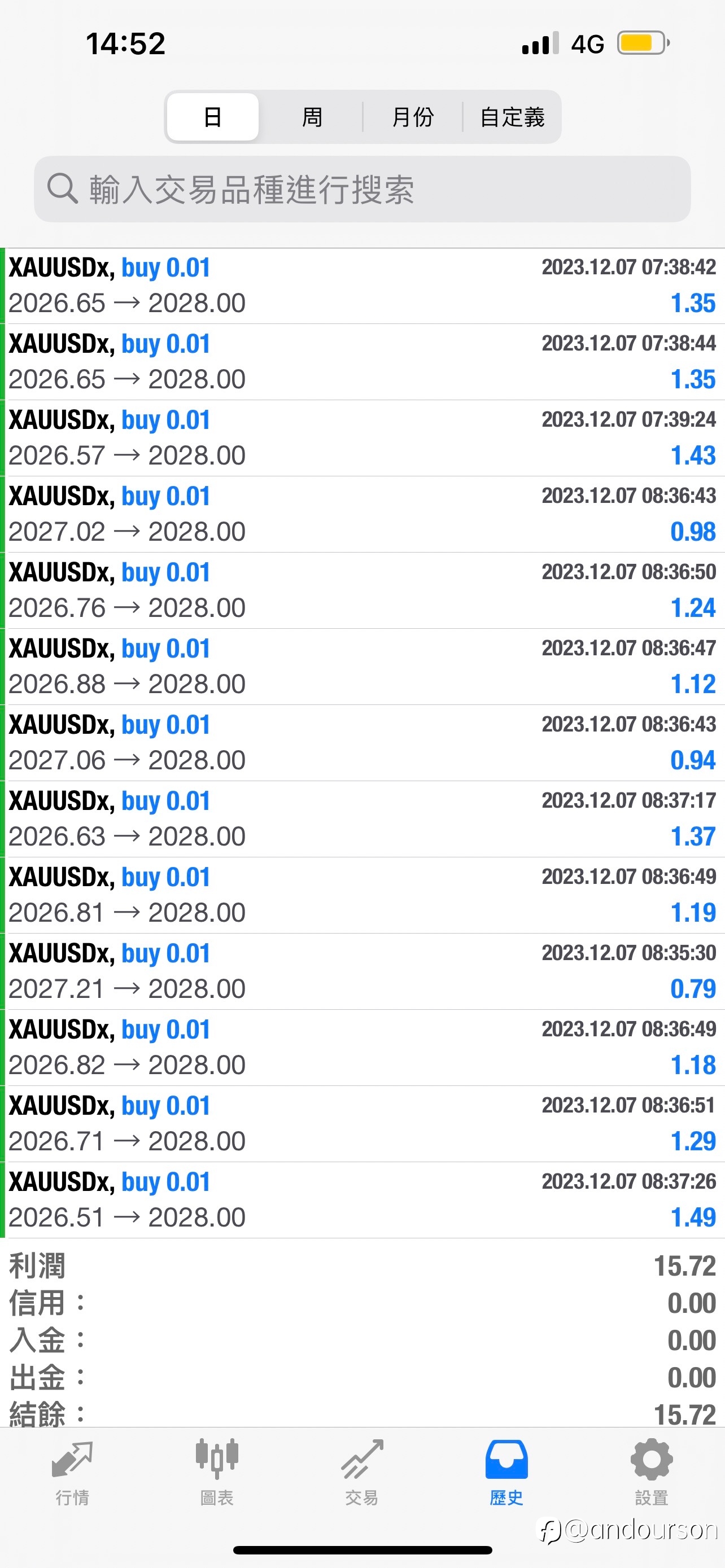The height and width of the screenshot is (1568, 725).
Task: Switch to the 月份 (month) period
Action: pos(413,117)
